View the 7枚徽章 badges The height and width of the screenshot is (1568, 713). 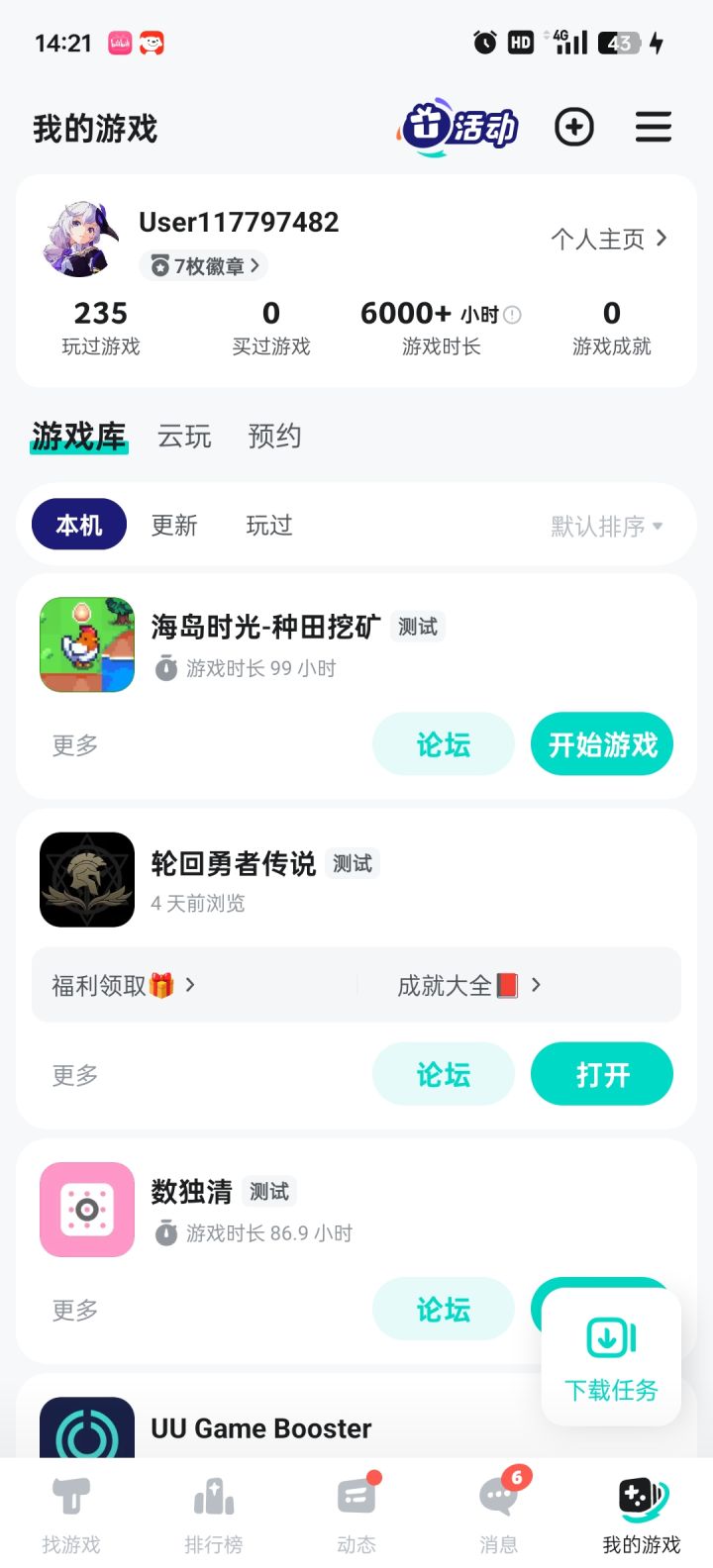click(204, 265)
